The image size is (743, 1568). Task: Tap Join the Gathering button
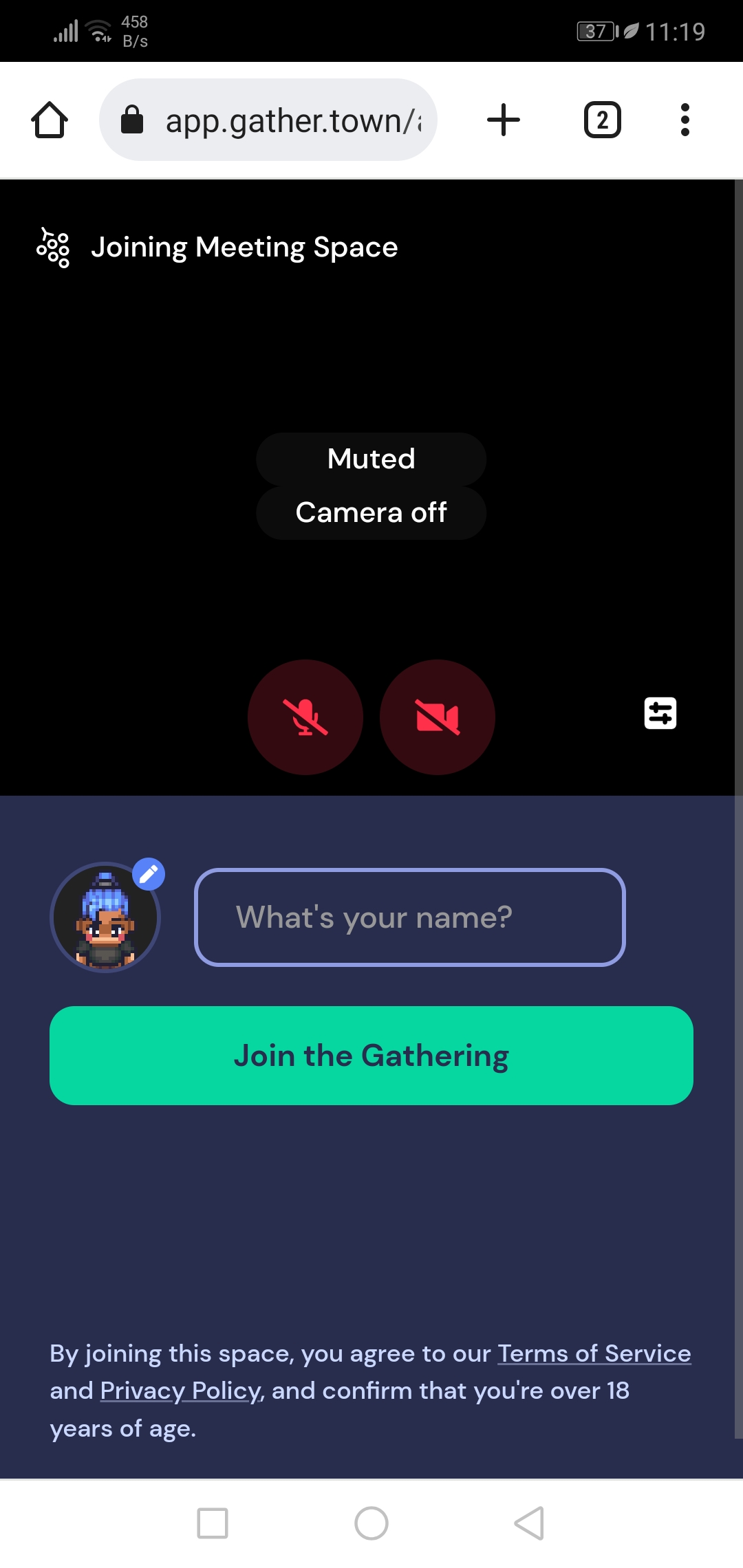(x=371, y=1056)
